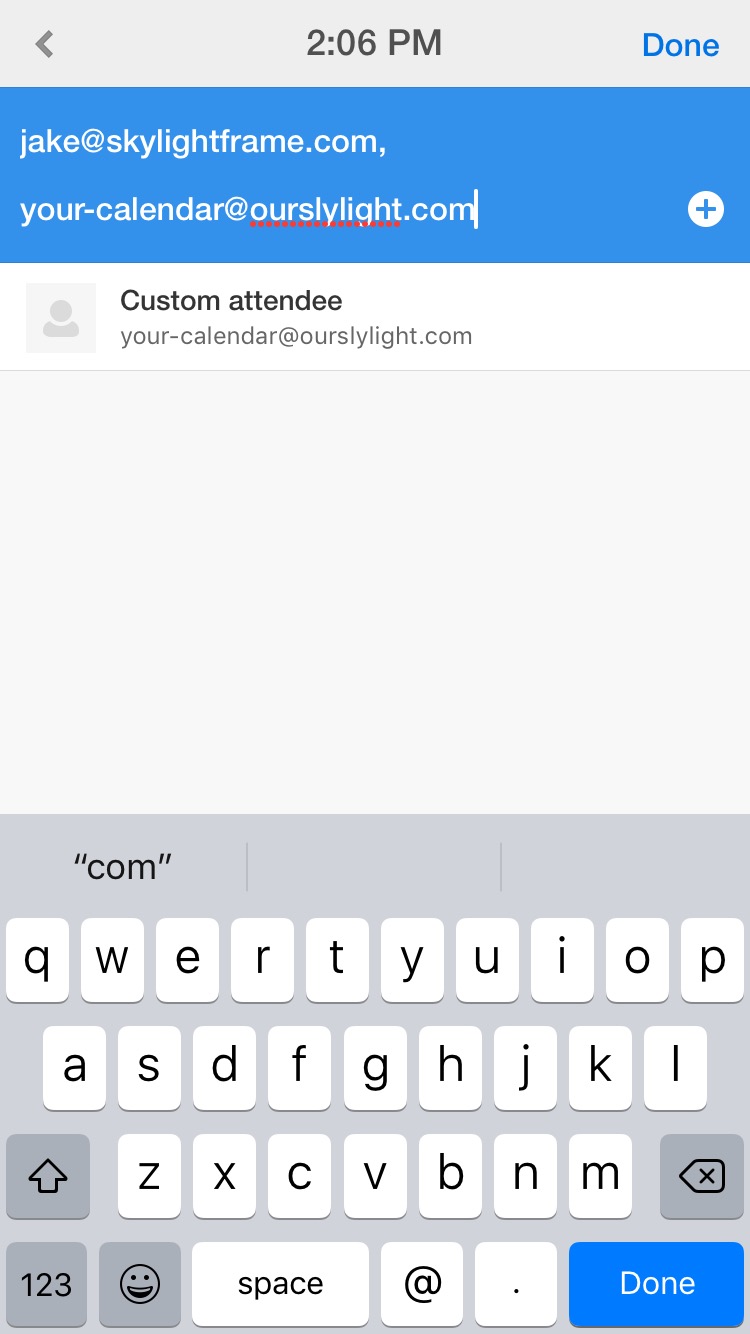750x1334 pixels.
Task: Tap Done in the top bar
Action: tap(680, 45)
